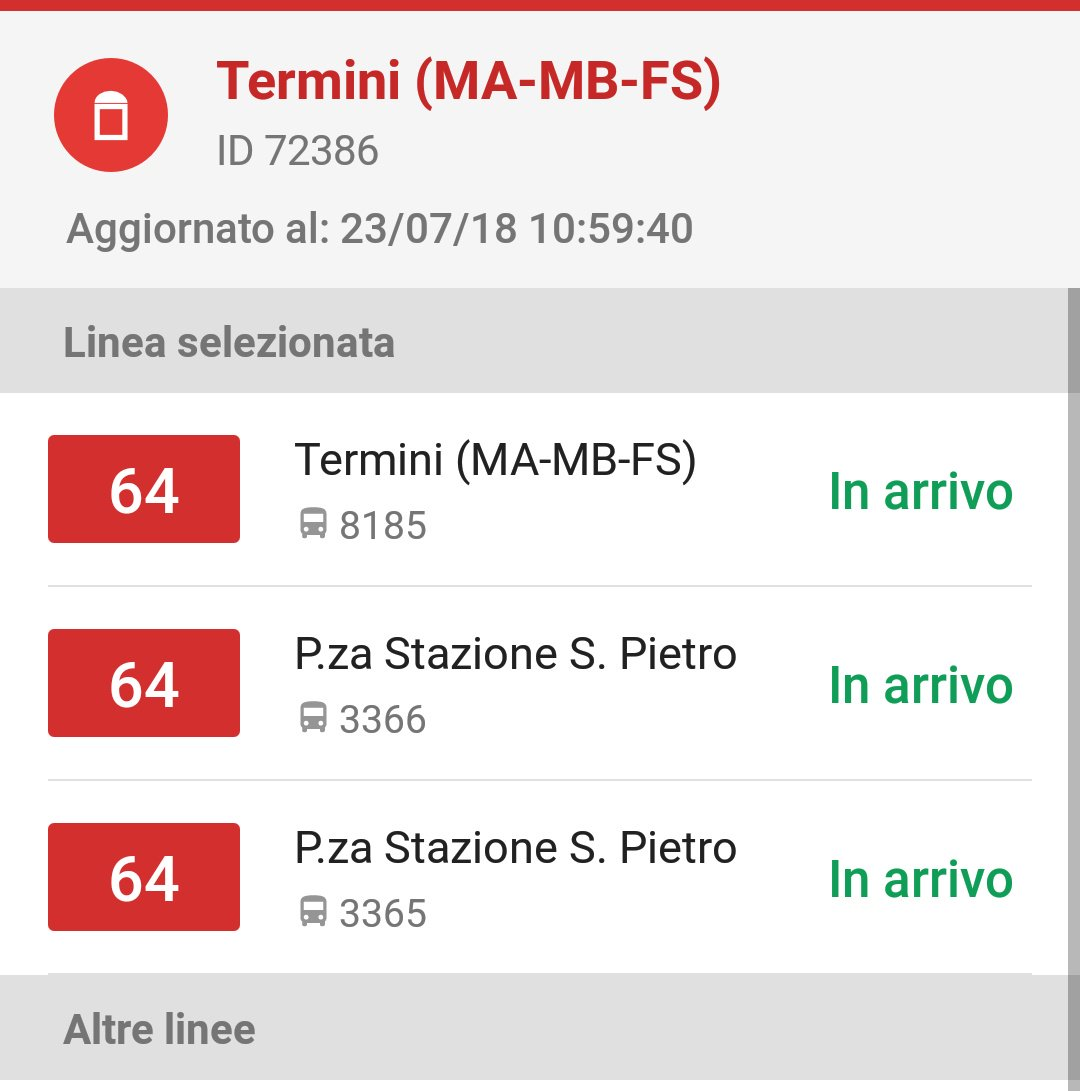The height and width of the screenshot is (1091, 1080).
Task: Click the stop icon inside the red circle
Action: pos(110,114)
